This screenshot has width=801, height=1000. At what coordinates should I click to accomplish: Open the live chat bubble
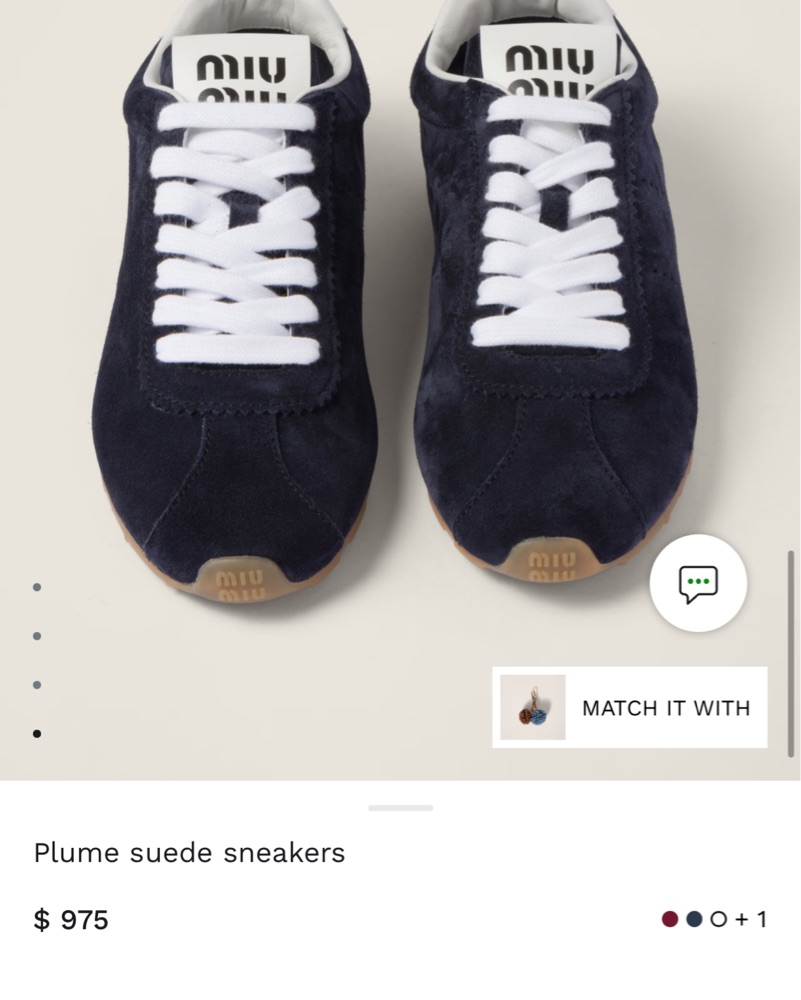(698, 582)
